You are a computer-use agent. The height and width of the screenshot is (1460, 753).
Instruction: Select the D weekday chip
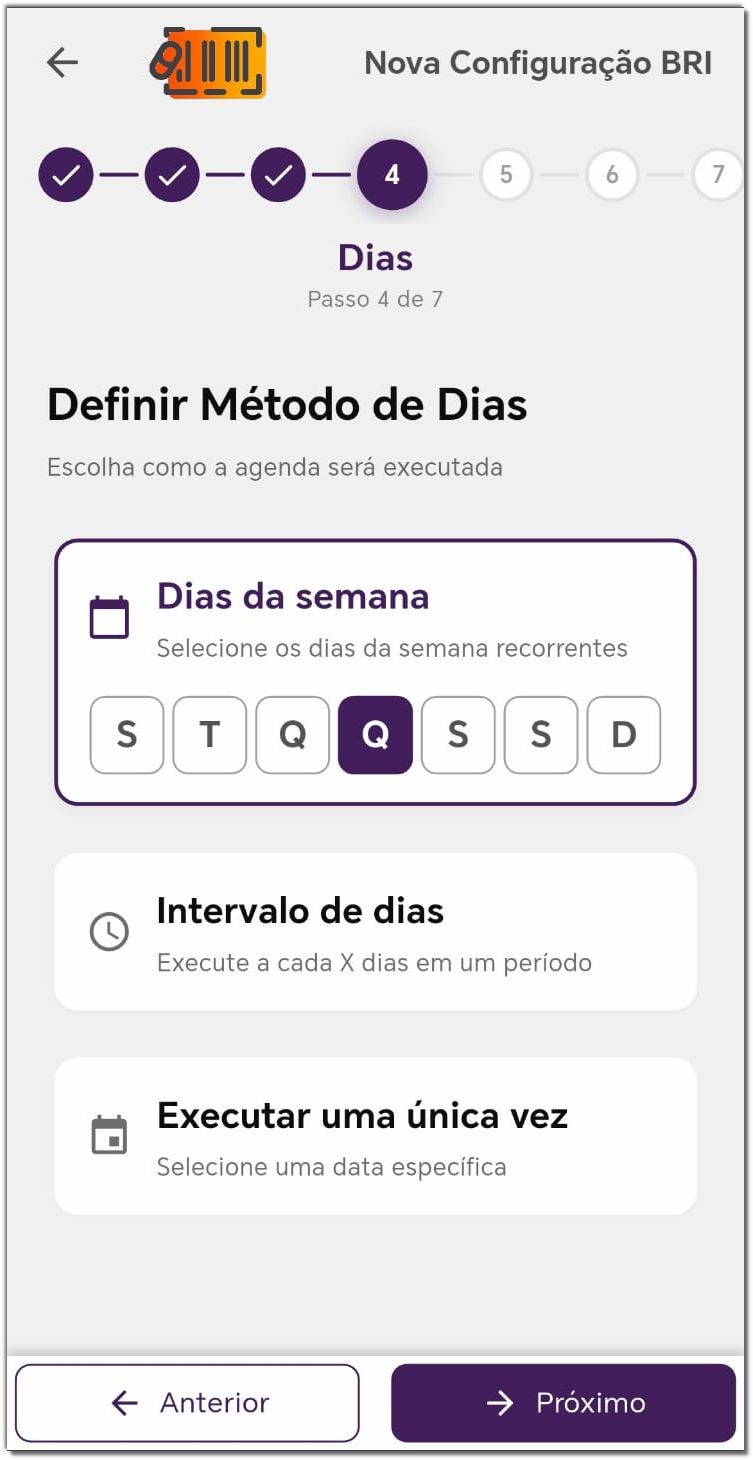click(x=623, y=735)
